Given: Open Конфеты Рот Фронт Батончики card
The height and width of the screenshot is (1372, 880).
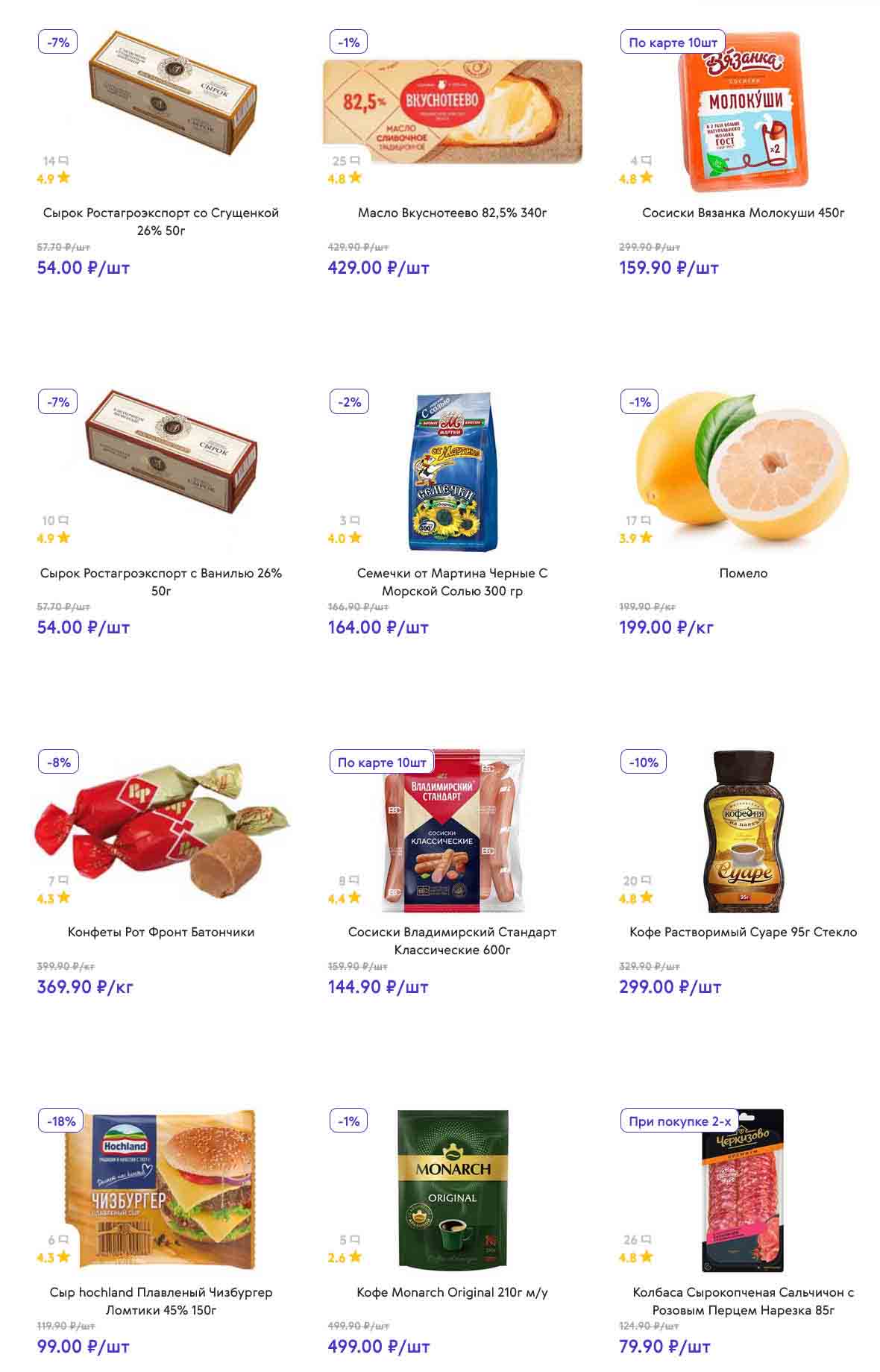Looking at the screenshot, I should [x=161, y=932].
